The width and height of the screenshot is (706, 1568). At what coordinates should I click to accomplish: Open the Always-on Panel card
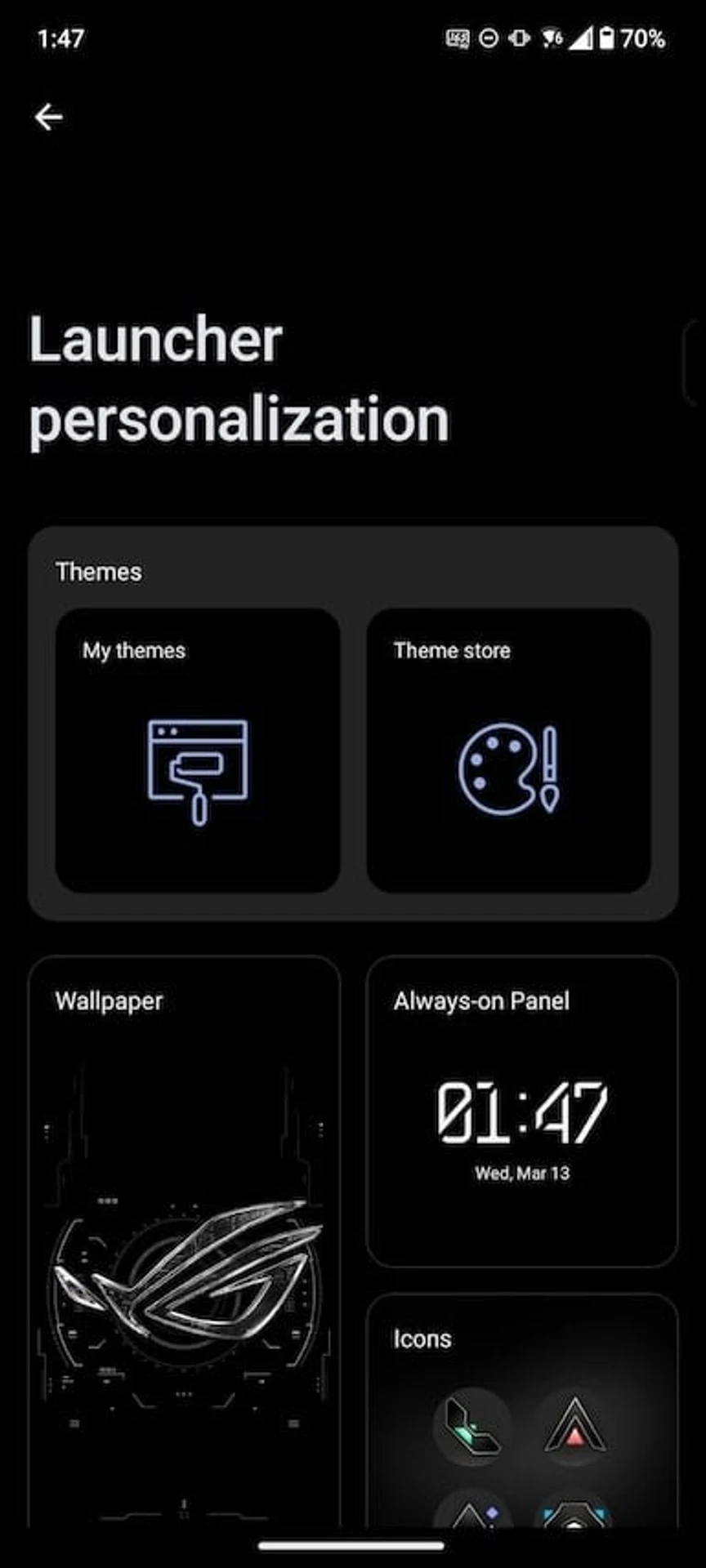(x=521, y=1111)
